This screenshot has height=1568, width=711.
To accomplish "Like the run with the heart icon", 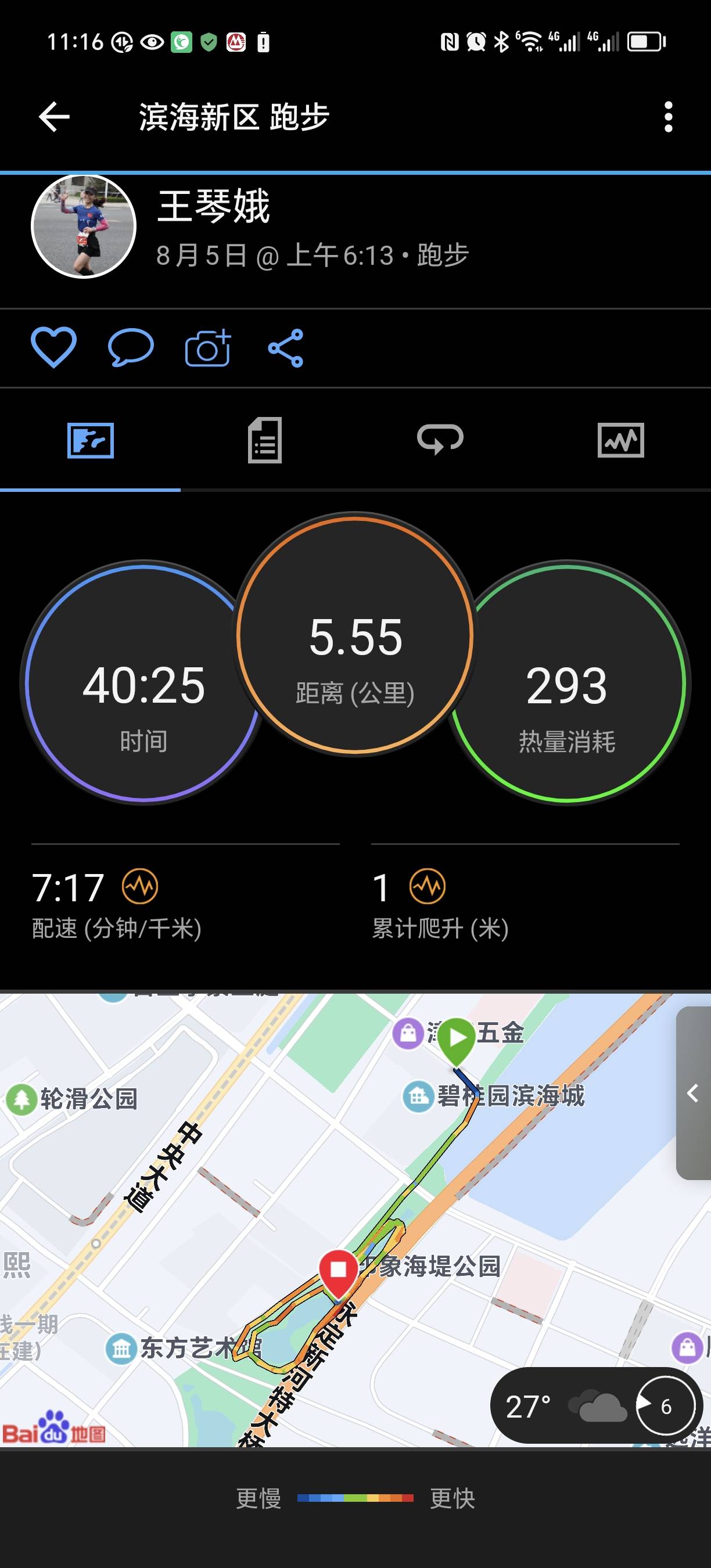I will point(53,347).
